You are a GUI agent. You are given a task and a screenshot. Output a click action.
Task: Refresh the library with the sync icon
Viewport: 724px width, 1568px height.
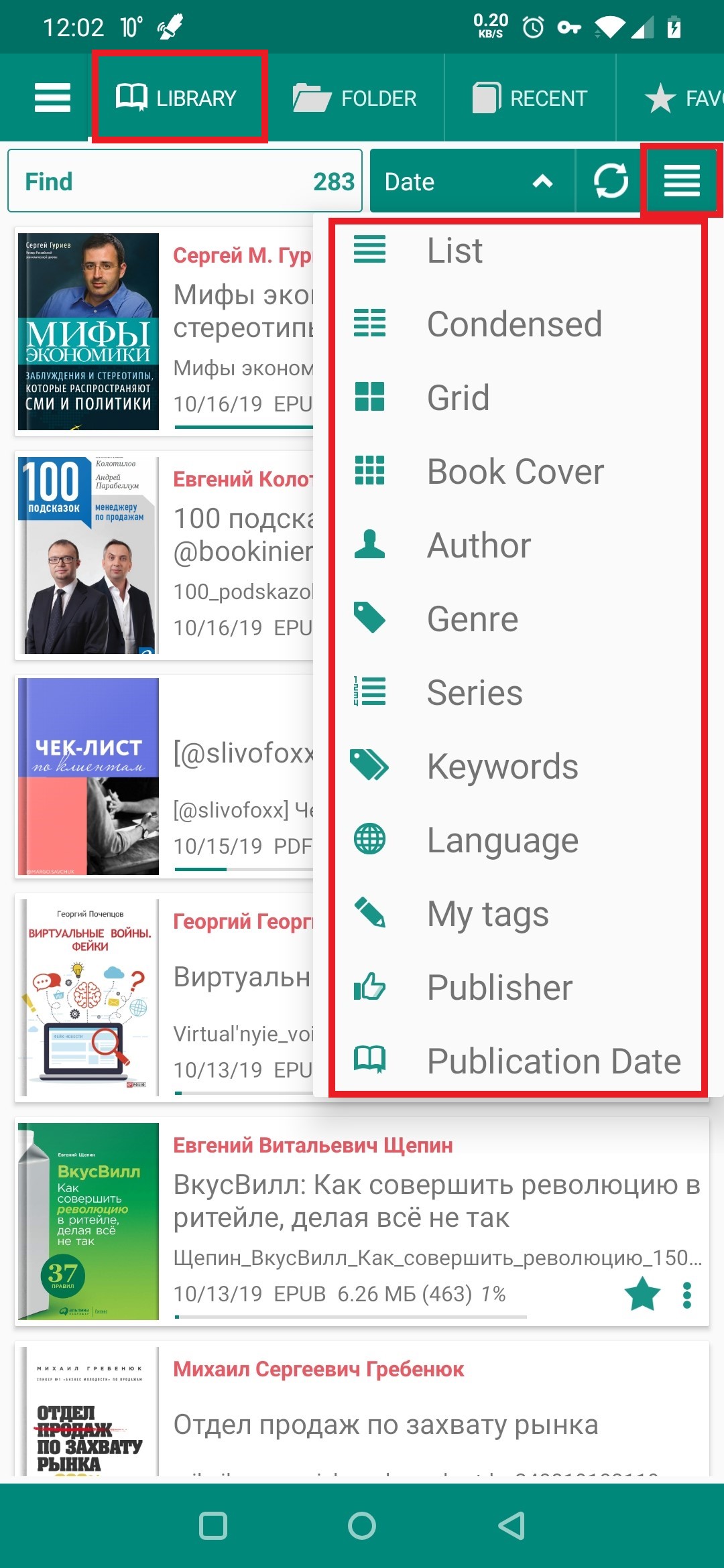611,181
